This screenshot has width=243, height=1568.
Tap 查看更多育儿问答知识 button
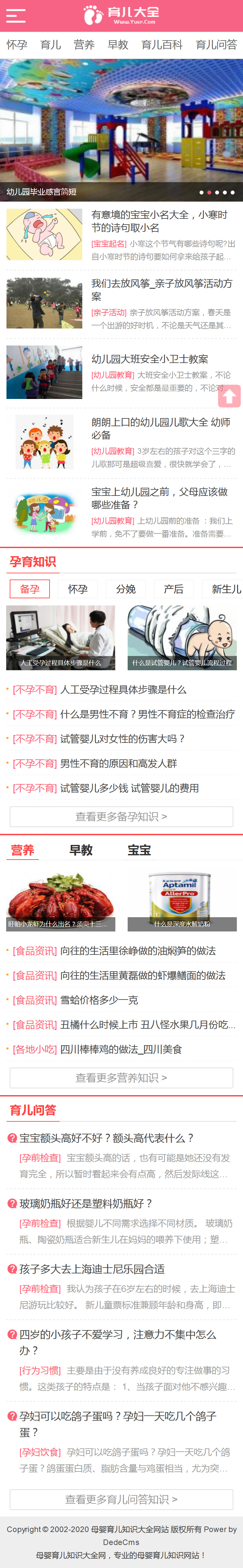click(x=121, y=1499)
